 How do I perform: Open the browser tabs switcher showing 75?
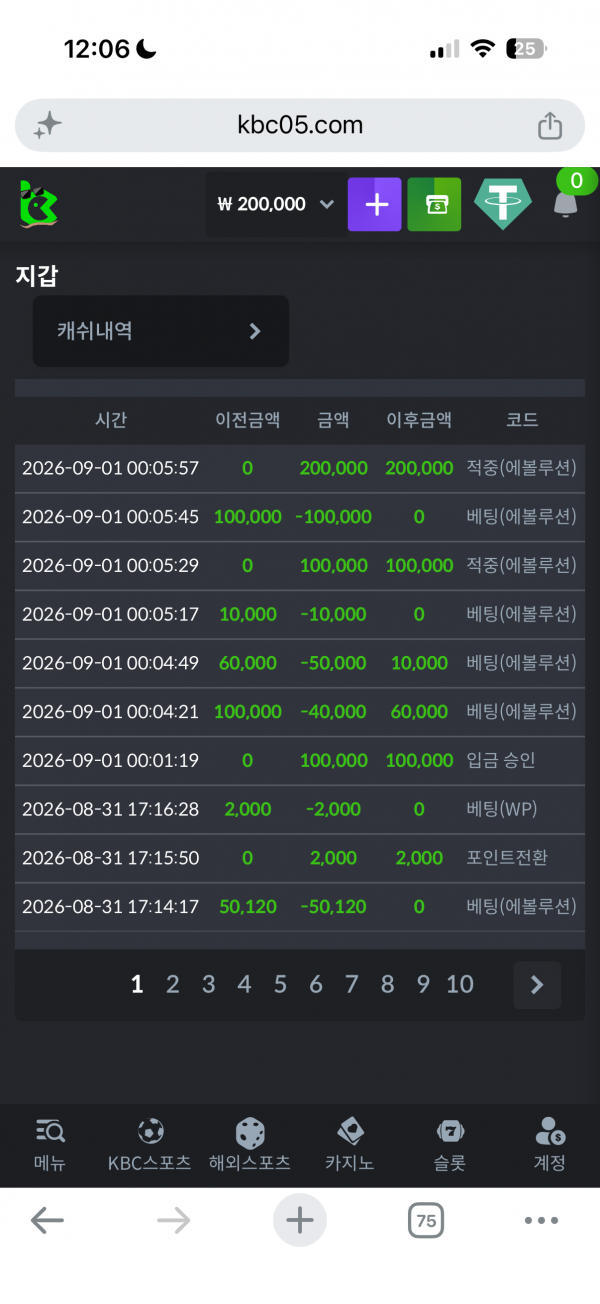426,1220
